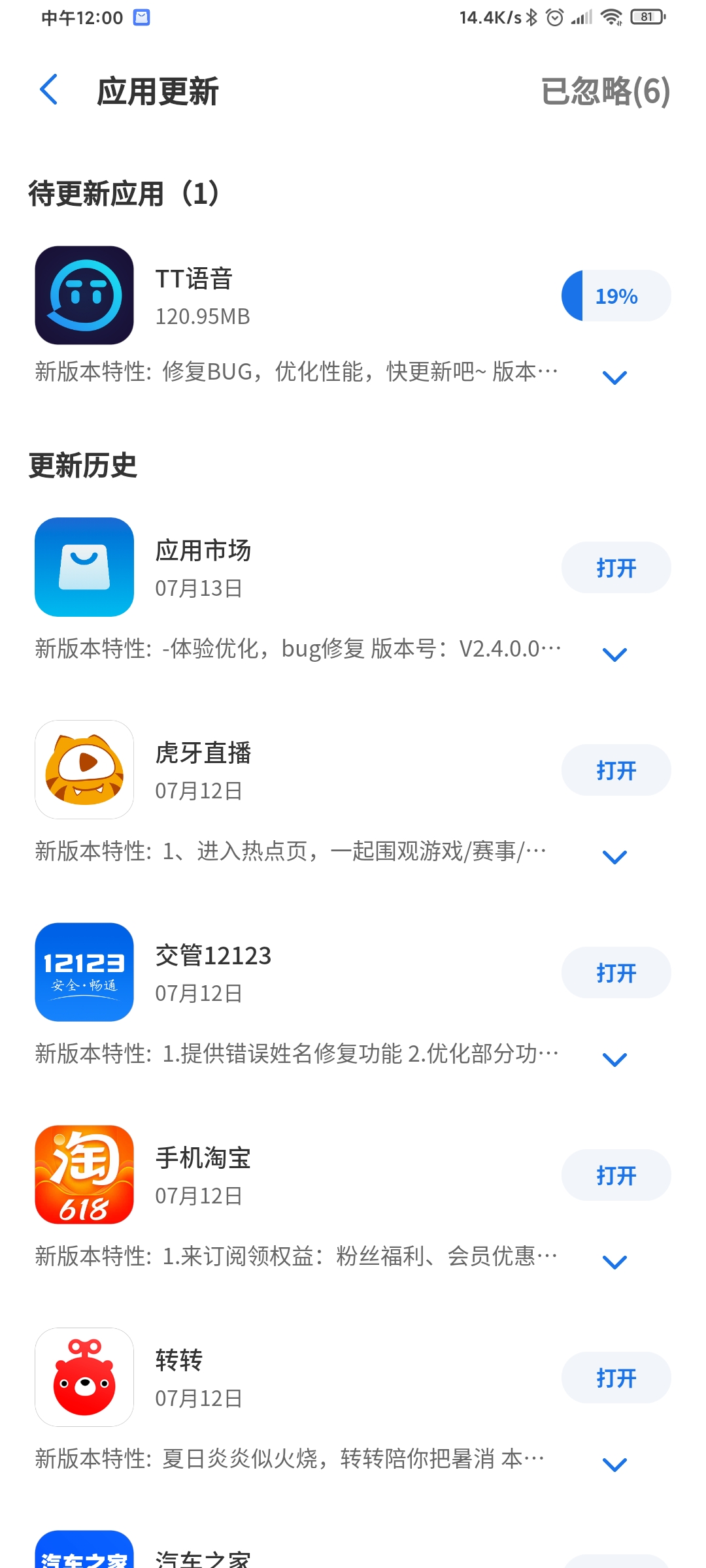
Task: Open the 已忽略(6) ignored updates list
Action: point(605,91)
